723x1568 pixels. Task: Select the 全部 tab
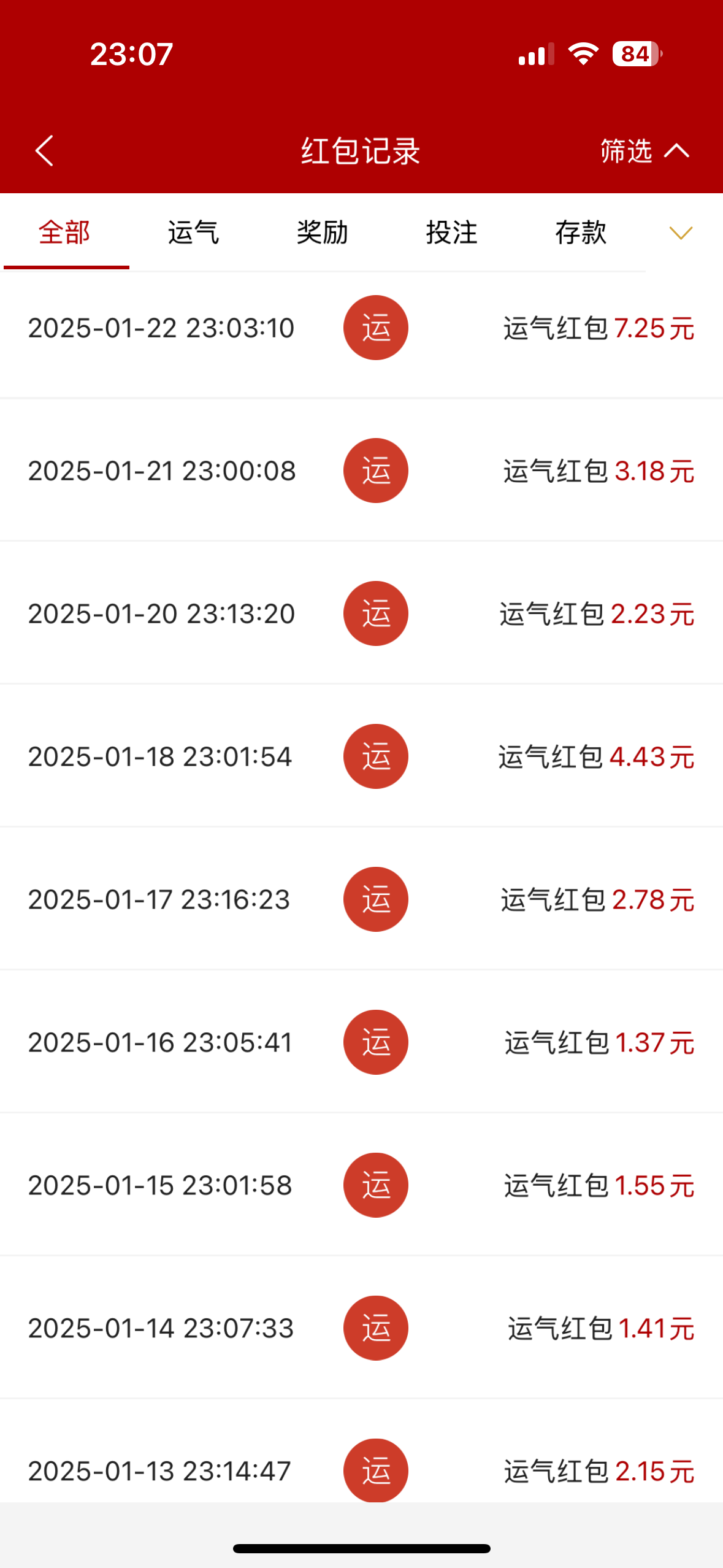pos(64,233)
